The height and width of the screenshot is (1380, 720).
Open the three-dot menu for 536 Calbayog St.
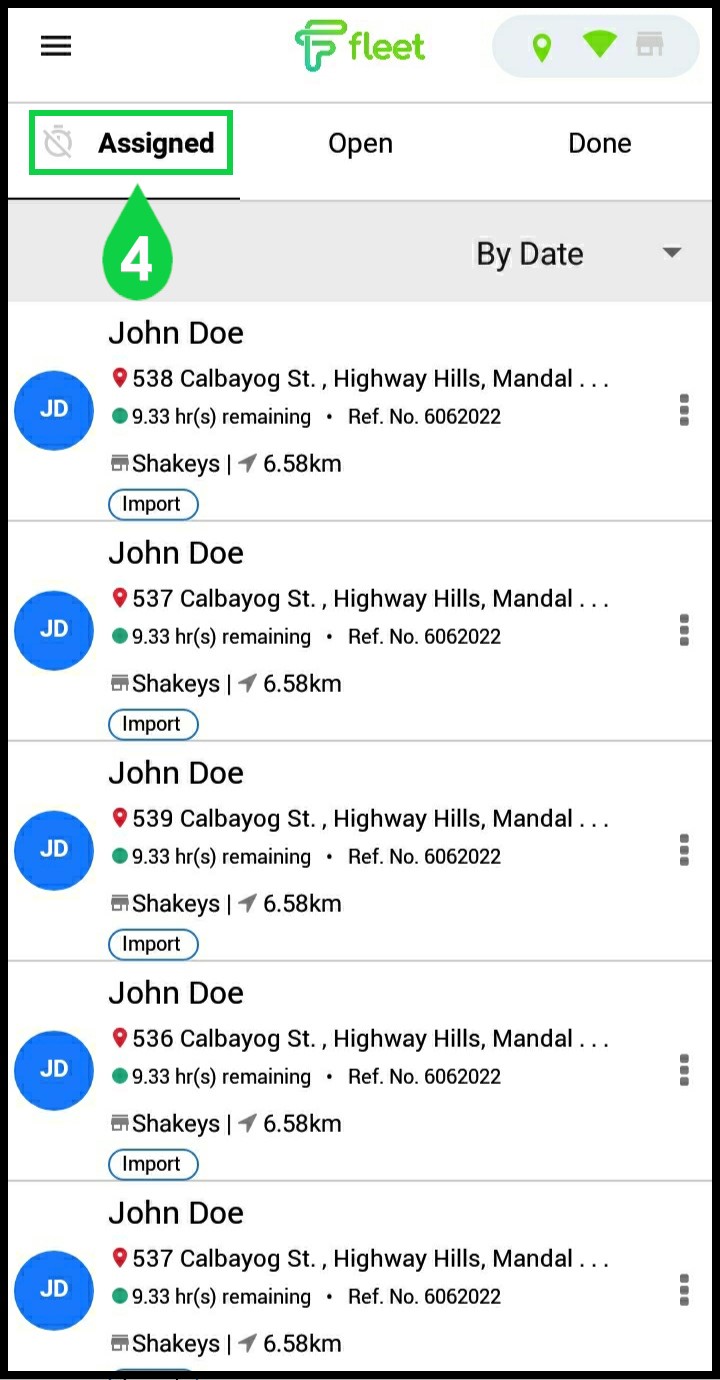tap(684, 1070)
